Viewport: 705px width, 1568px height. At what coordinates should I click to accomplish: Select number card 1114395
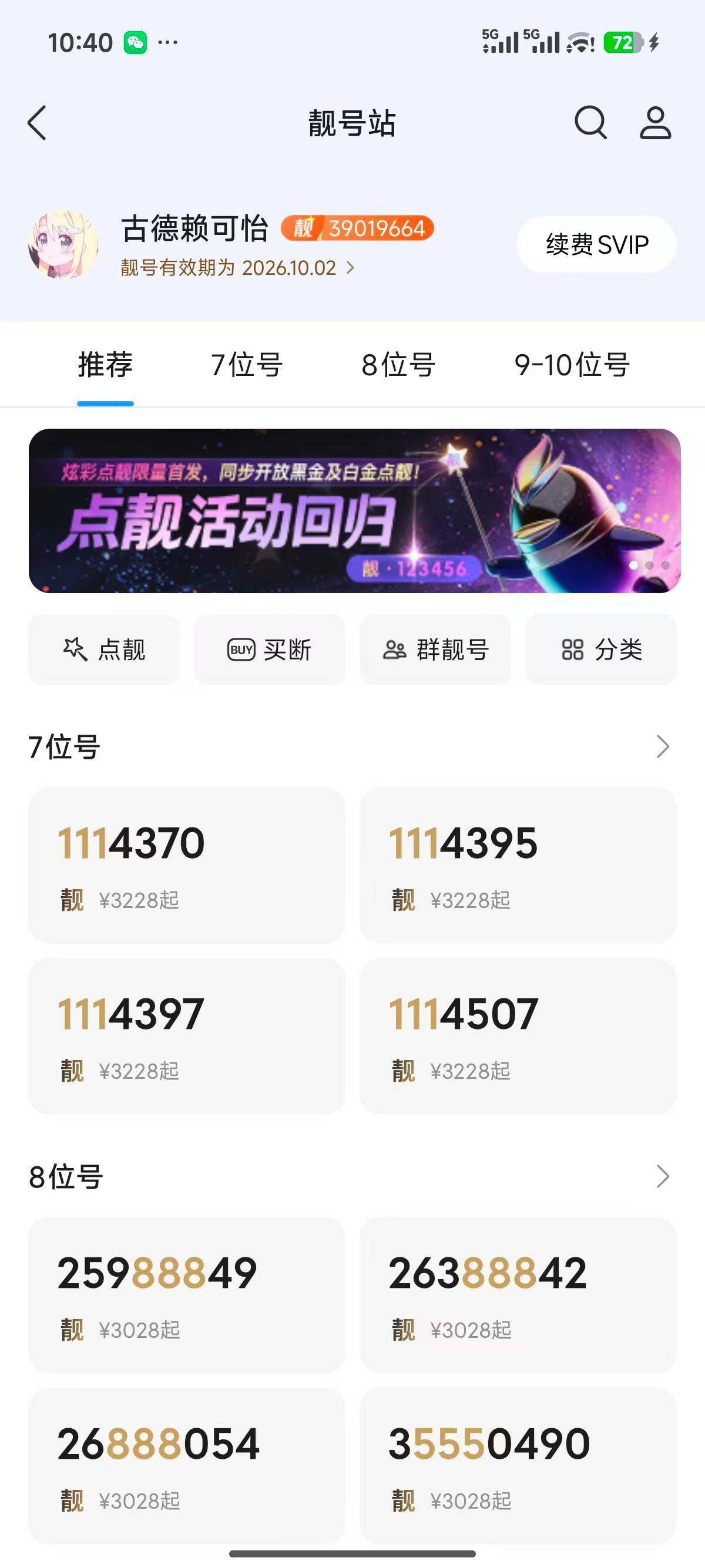tap(518, 865)
